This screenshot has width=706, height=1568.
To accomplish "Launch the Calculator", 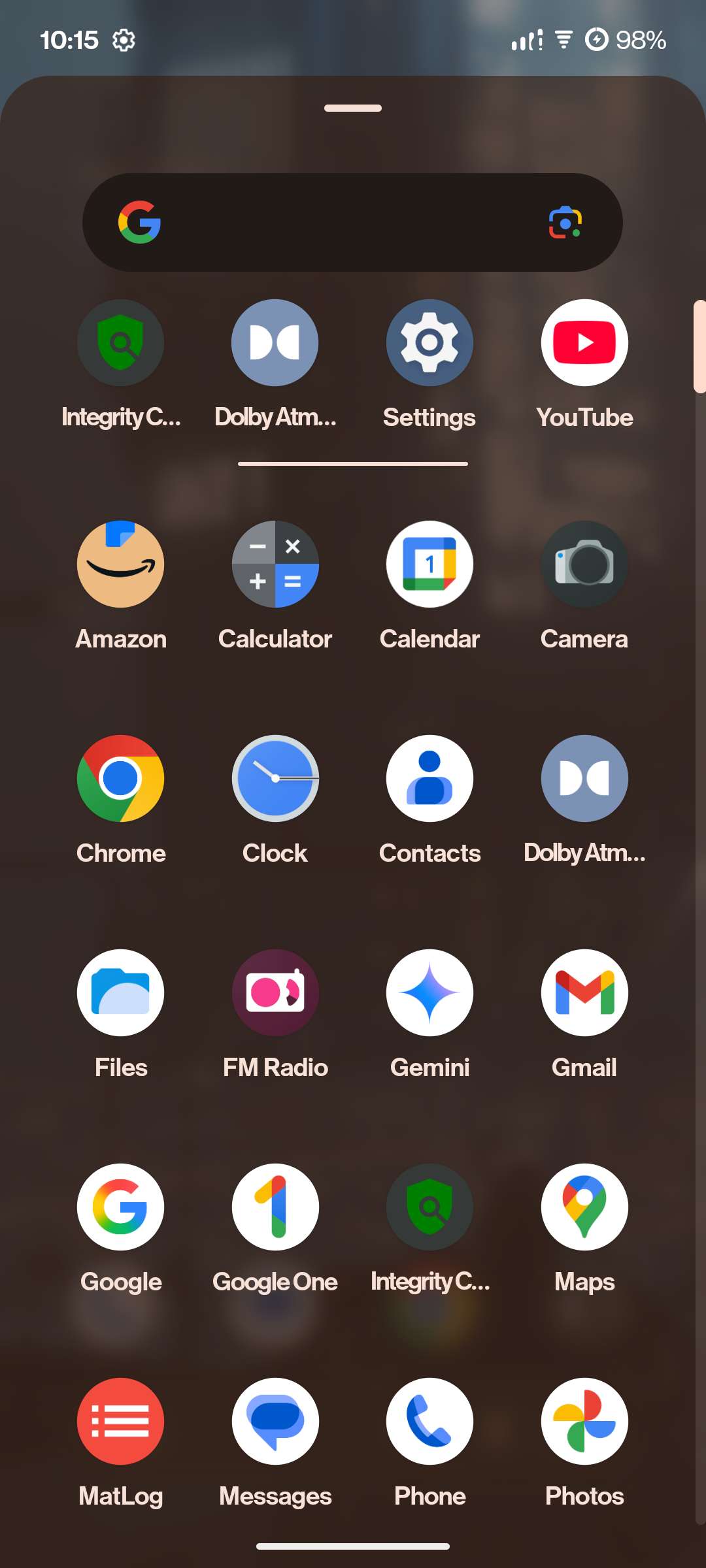I will [x=275, y=564].
